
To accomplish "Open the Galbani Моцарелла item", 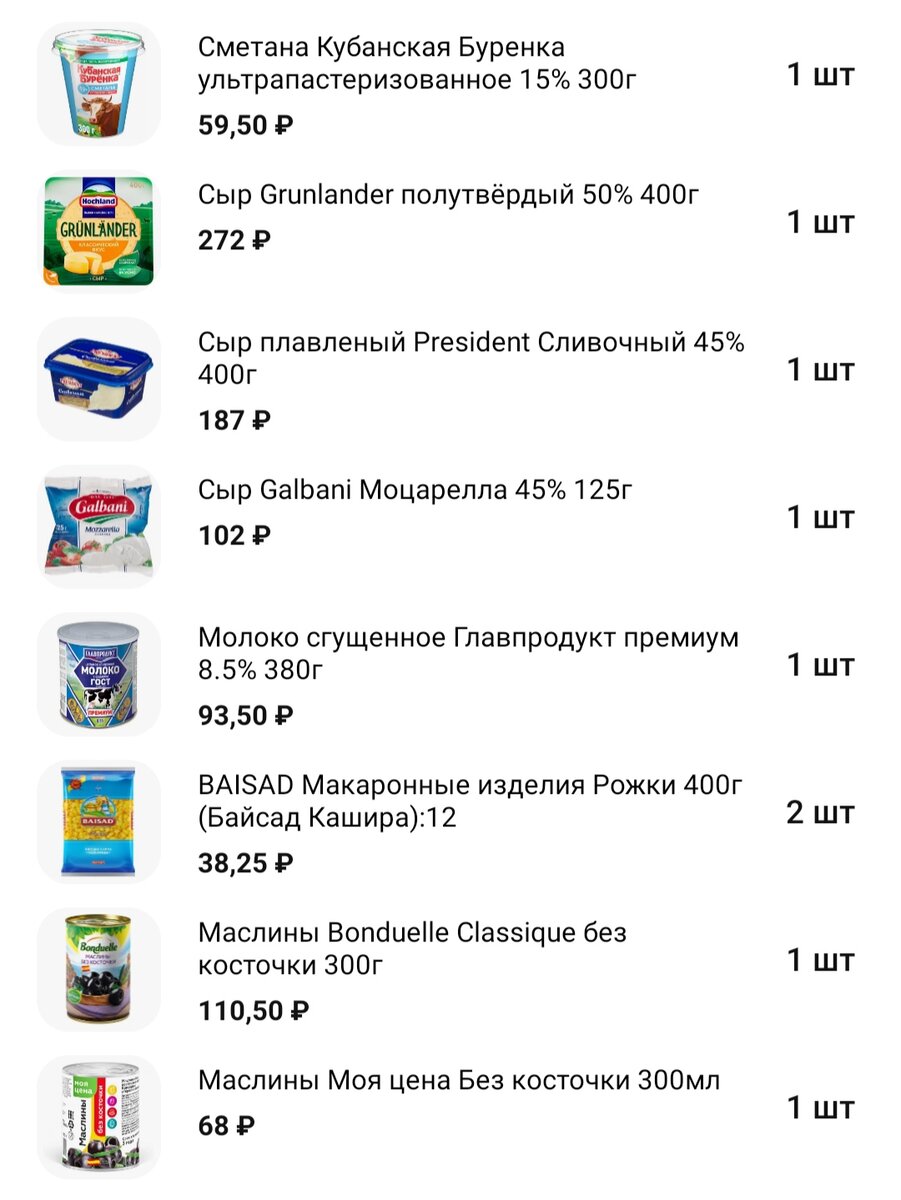I will click(415, 491).
